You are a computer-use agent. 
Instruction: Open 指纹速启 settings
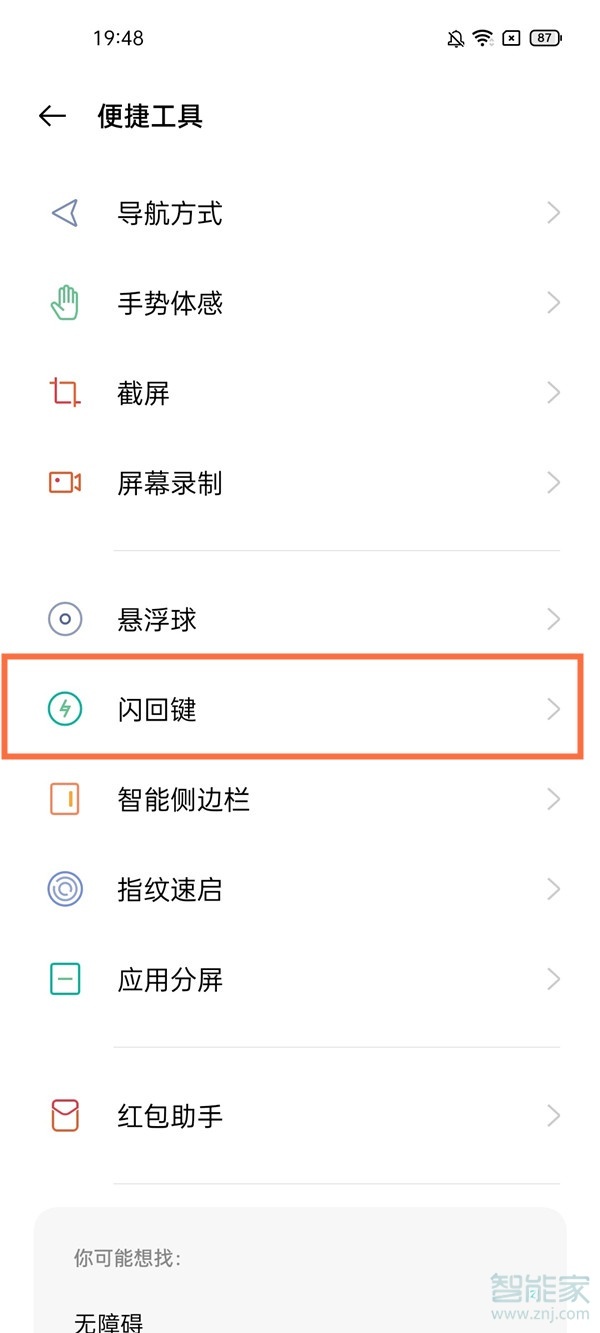[300, 889]
